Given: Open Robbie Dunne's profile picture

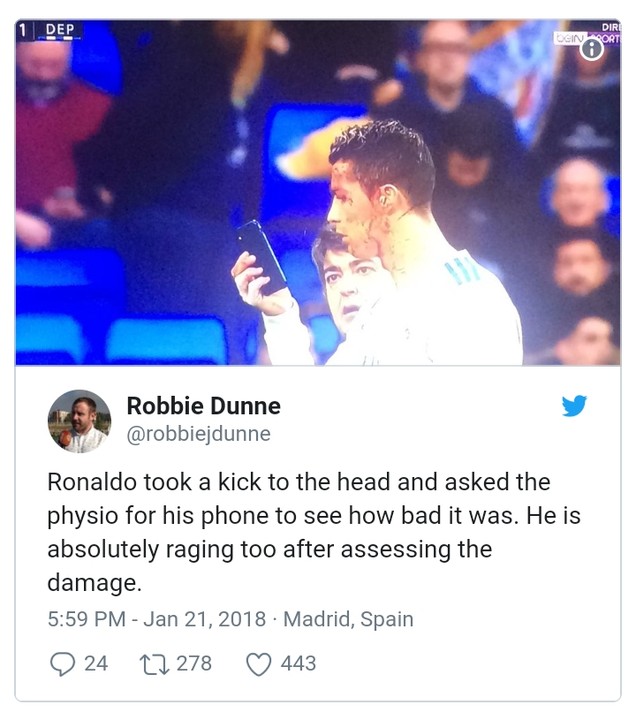Looking at the screenshot, I should 79,421.
